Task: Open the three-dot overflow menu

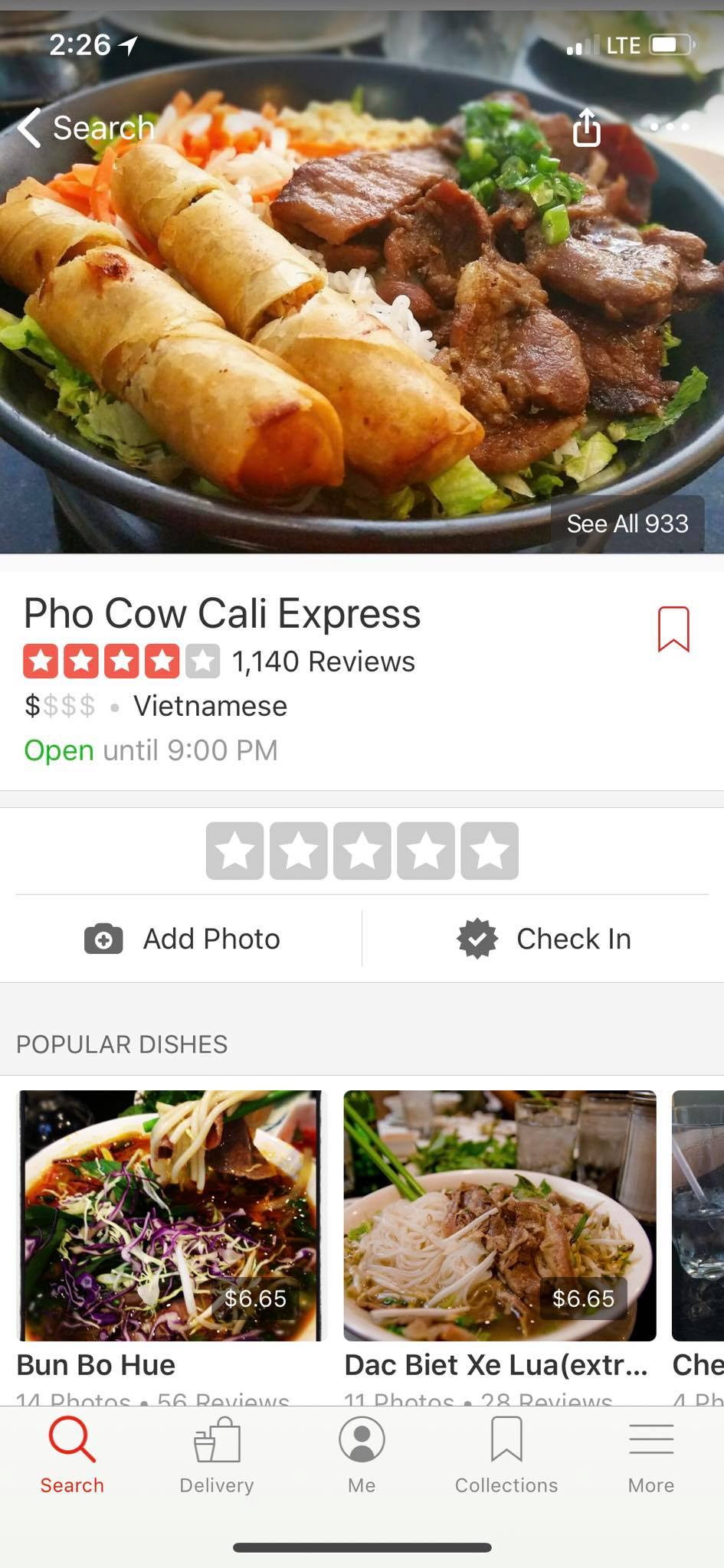Action: click(x=669, y=127)
